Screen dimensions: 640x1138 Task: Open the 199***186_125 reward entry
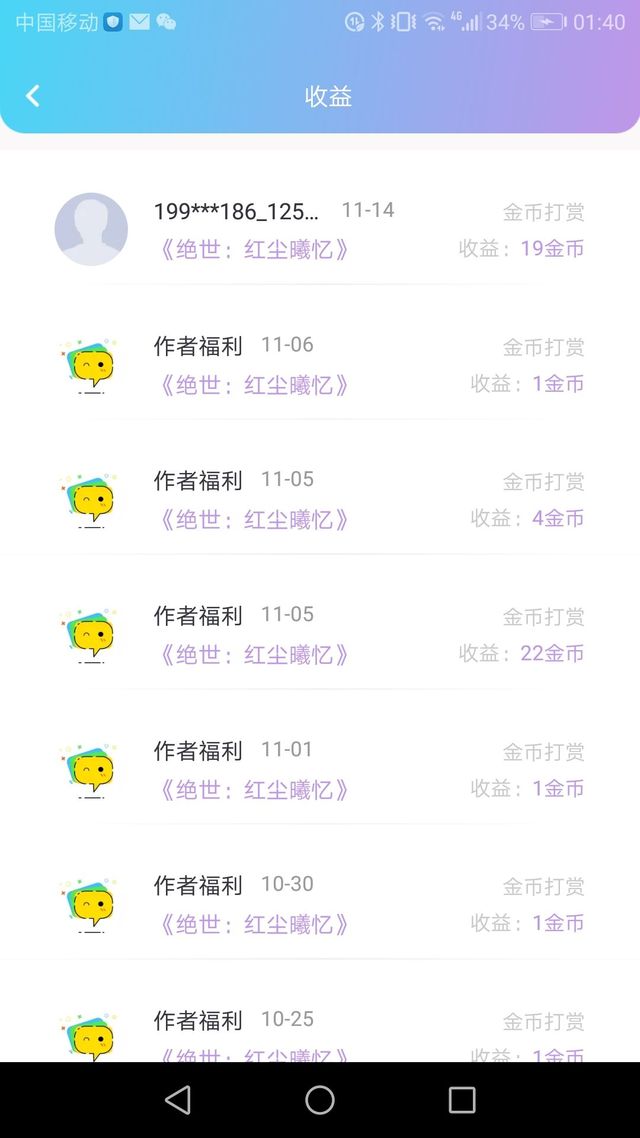(x=320, y=229)
